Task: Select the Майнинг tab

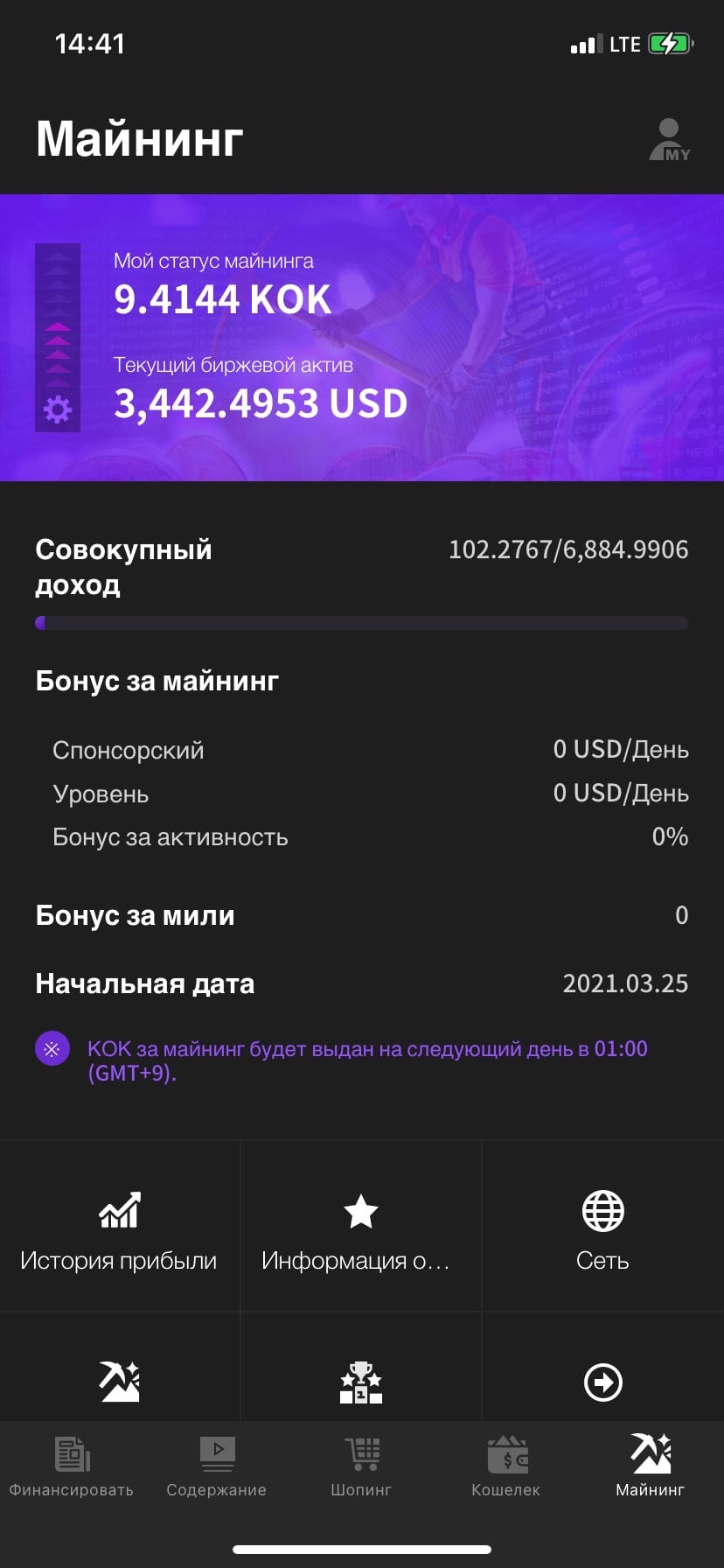Action: (x=651, y=1466)
